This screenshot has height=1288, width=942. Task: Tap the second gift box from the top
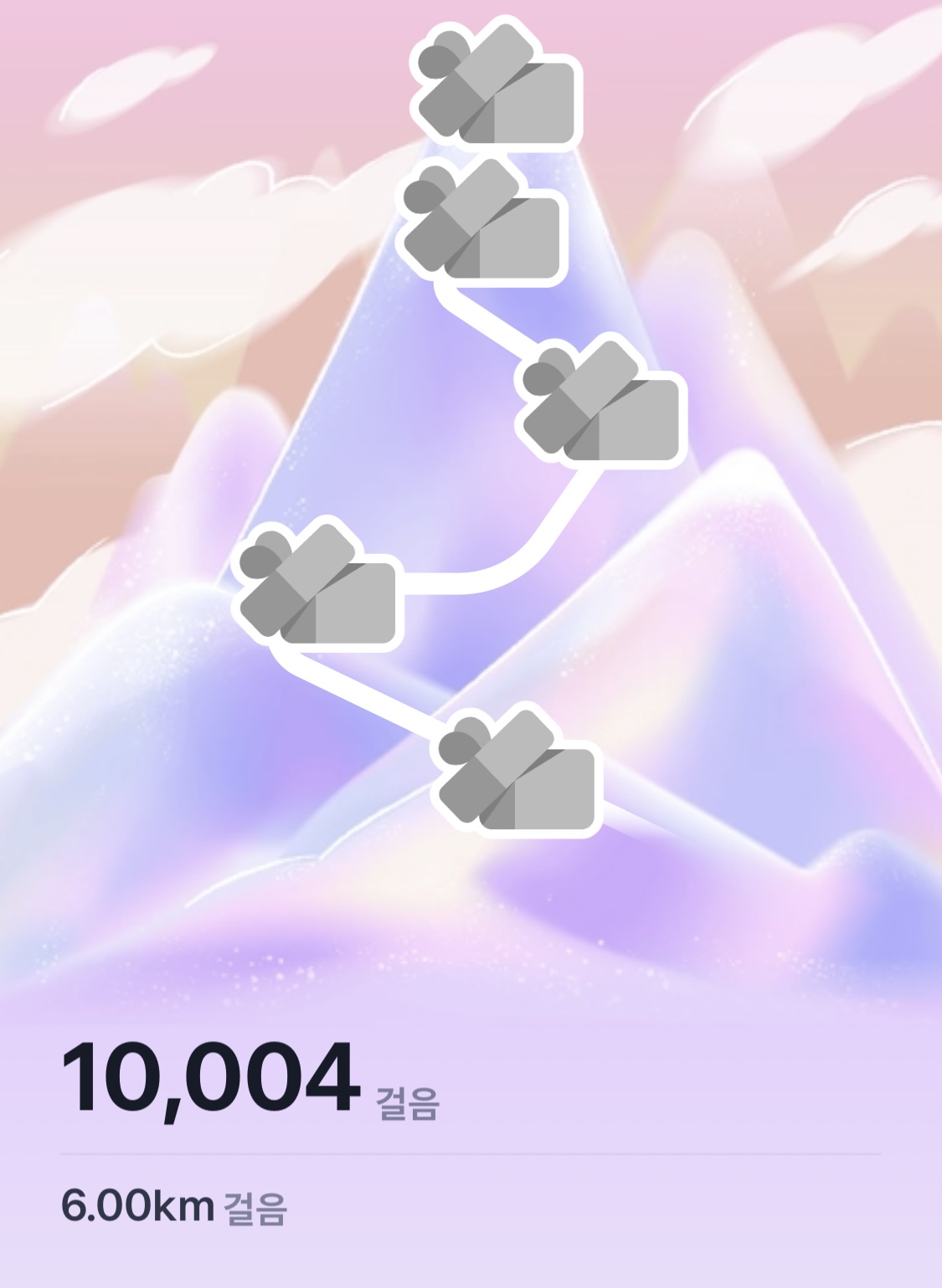click(481, 220)
